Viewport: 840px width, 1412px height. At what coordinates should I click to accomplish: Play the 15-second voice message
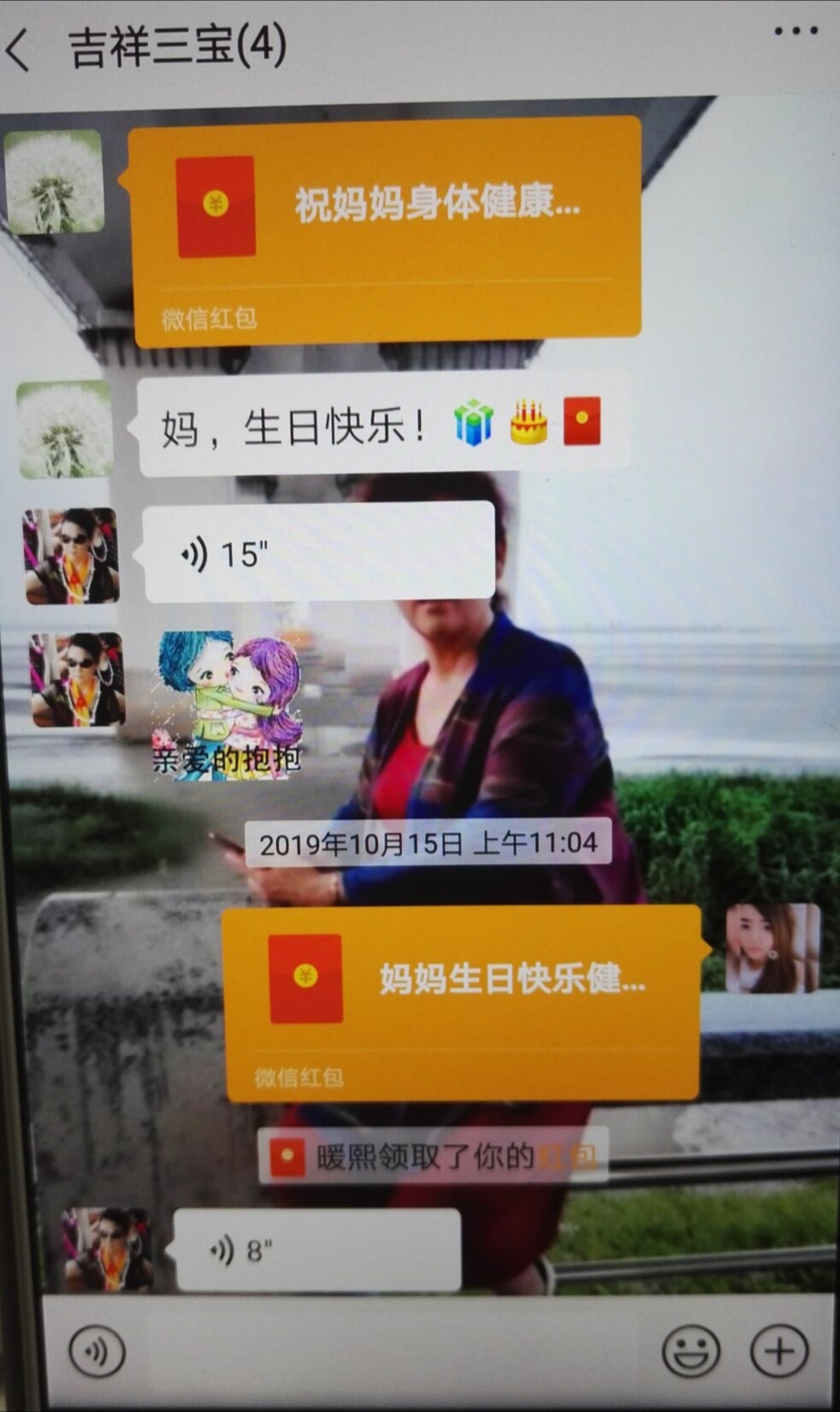pos(318,552)
